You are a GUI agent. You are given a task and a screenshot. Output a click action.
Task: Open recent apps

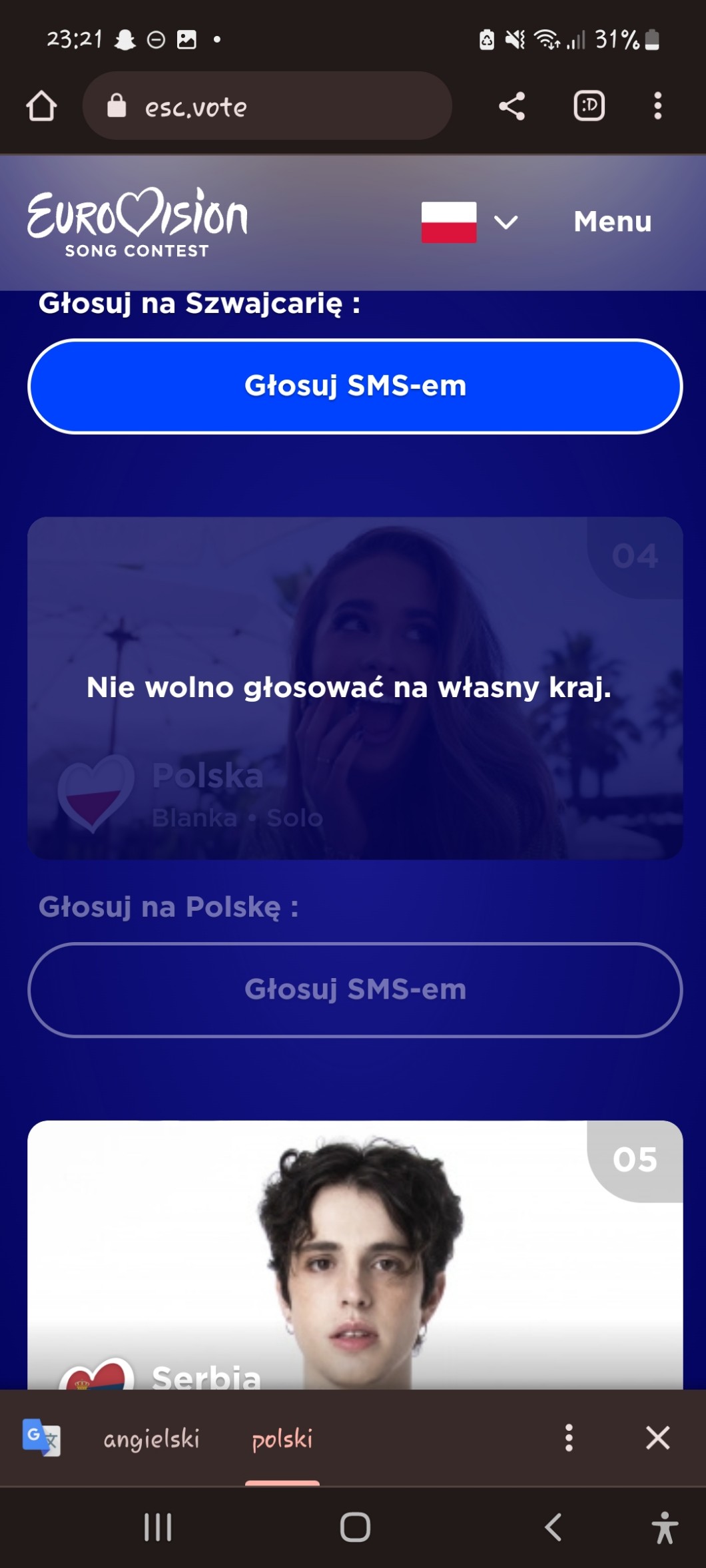(x=158, y=1527)
